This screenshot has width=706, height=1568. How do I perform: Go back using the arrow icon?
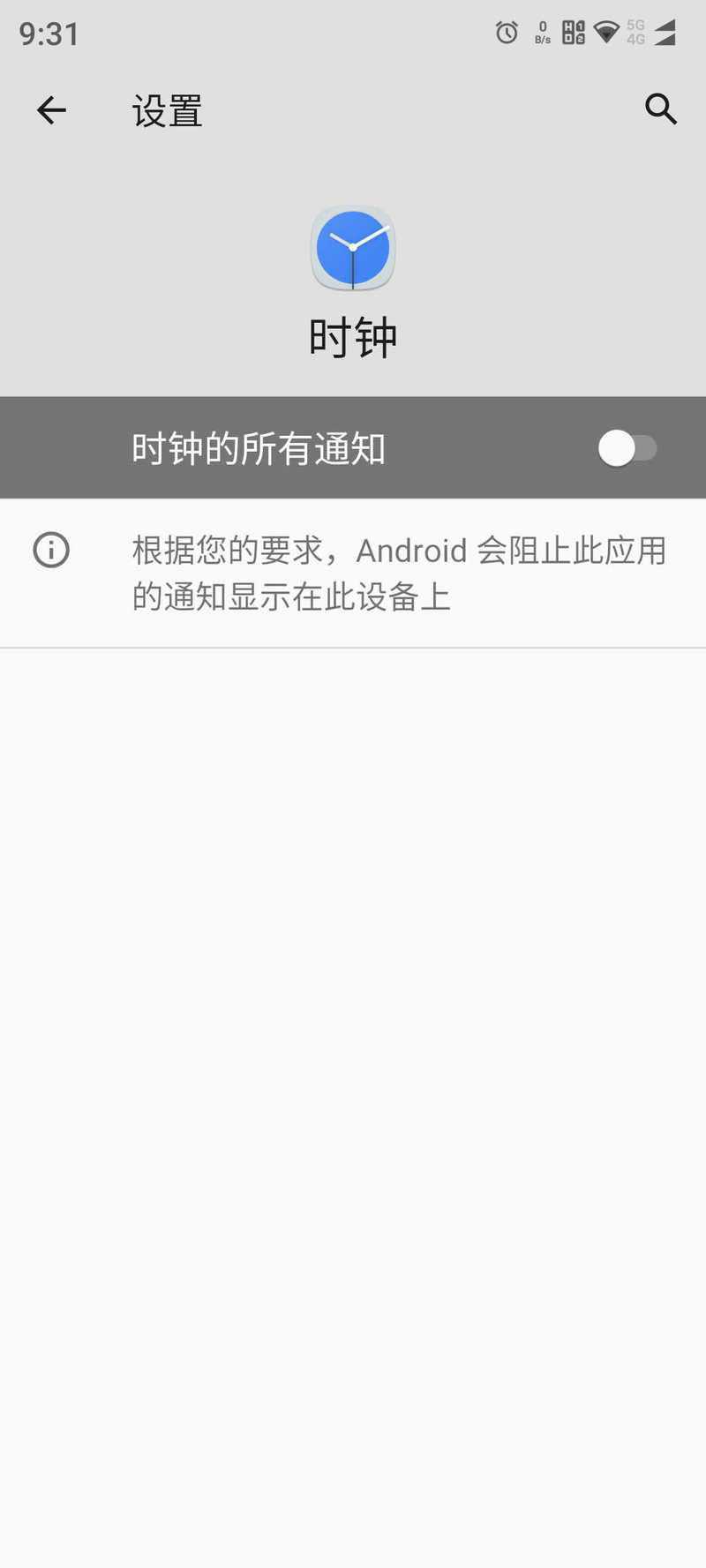(x=51, y=110)
